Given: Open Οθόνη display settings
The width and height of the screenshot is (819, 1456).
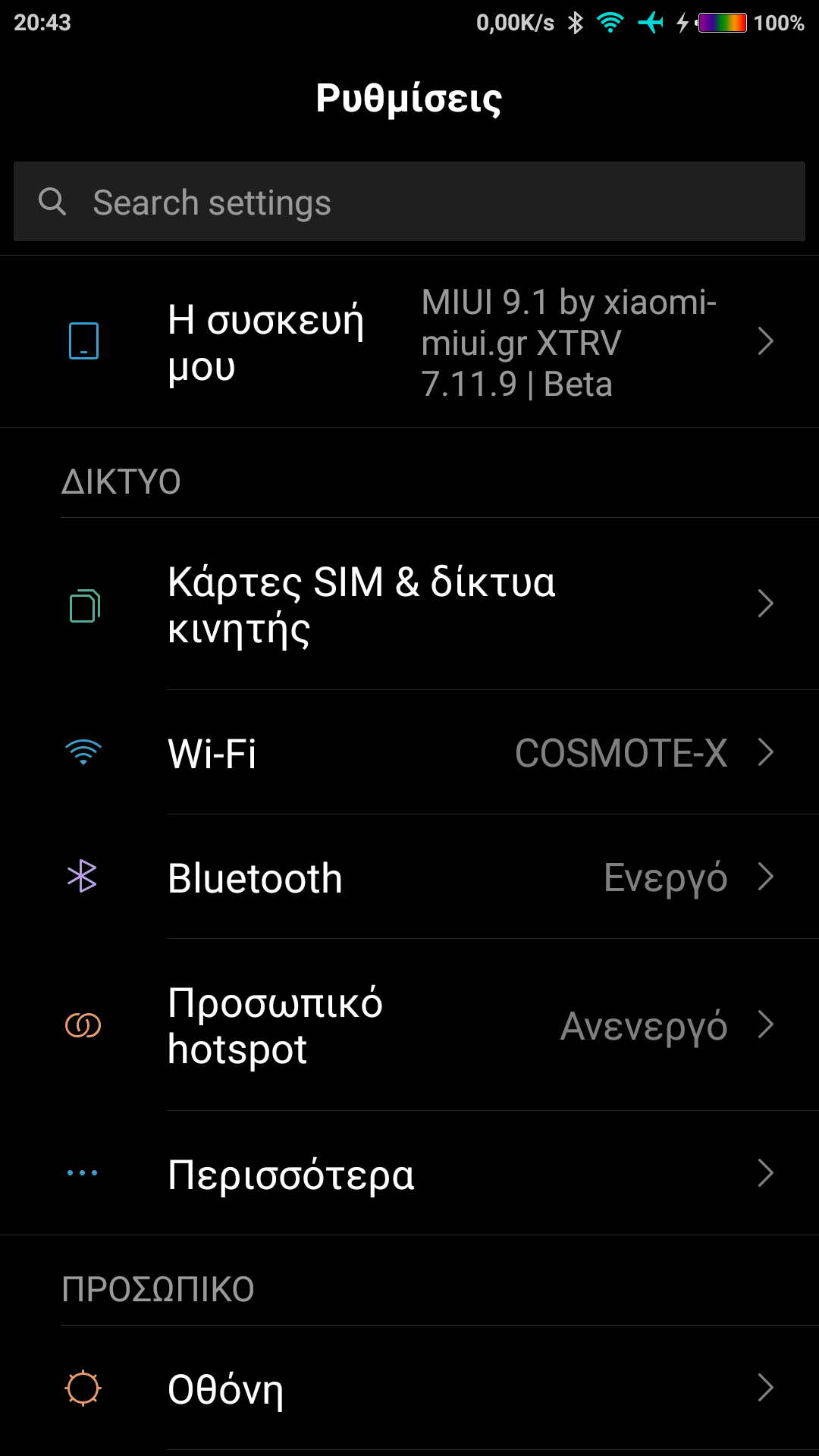Looking at the screenshot, I should click(409, 1389).
